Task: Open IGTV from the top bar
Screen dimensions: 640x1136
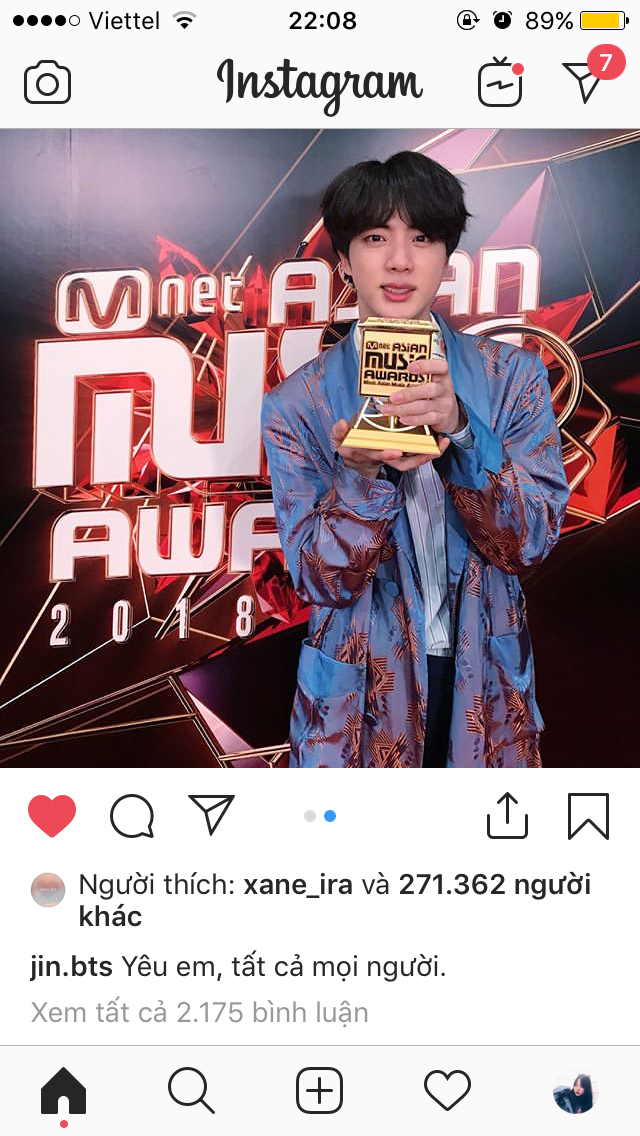Action: 501,82
